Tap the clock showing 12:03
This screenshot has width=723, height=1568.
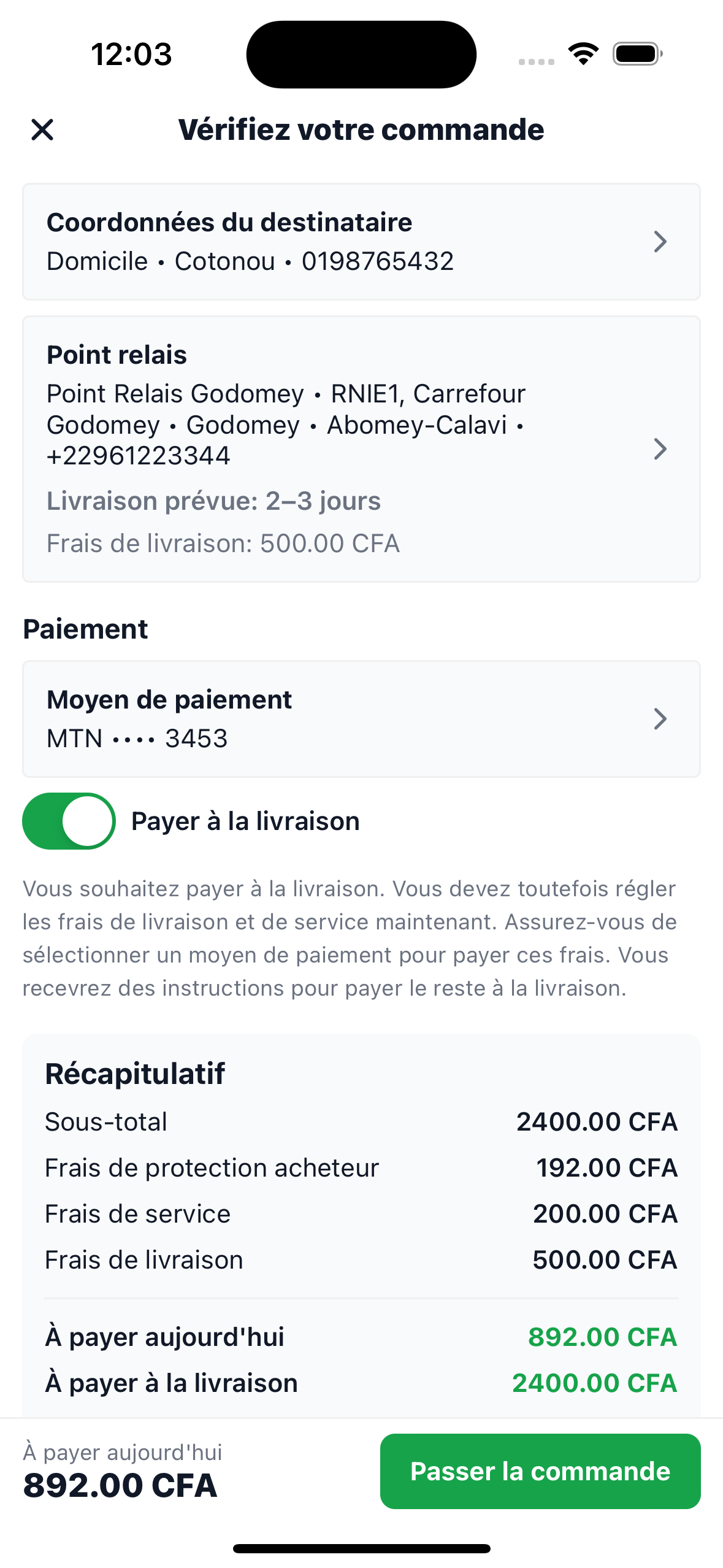(131, 54)
